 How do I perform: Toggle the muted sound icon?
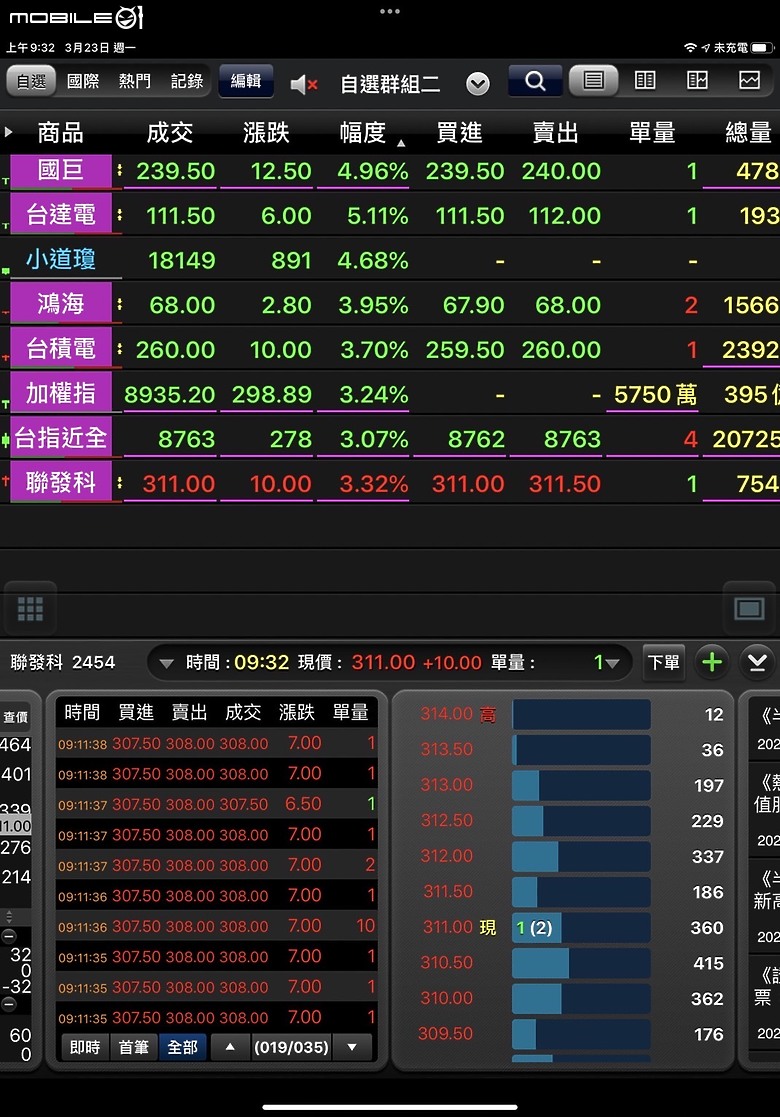click(x=304, y=84)
